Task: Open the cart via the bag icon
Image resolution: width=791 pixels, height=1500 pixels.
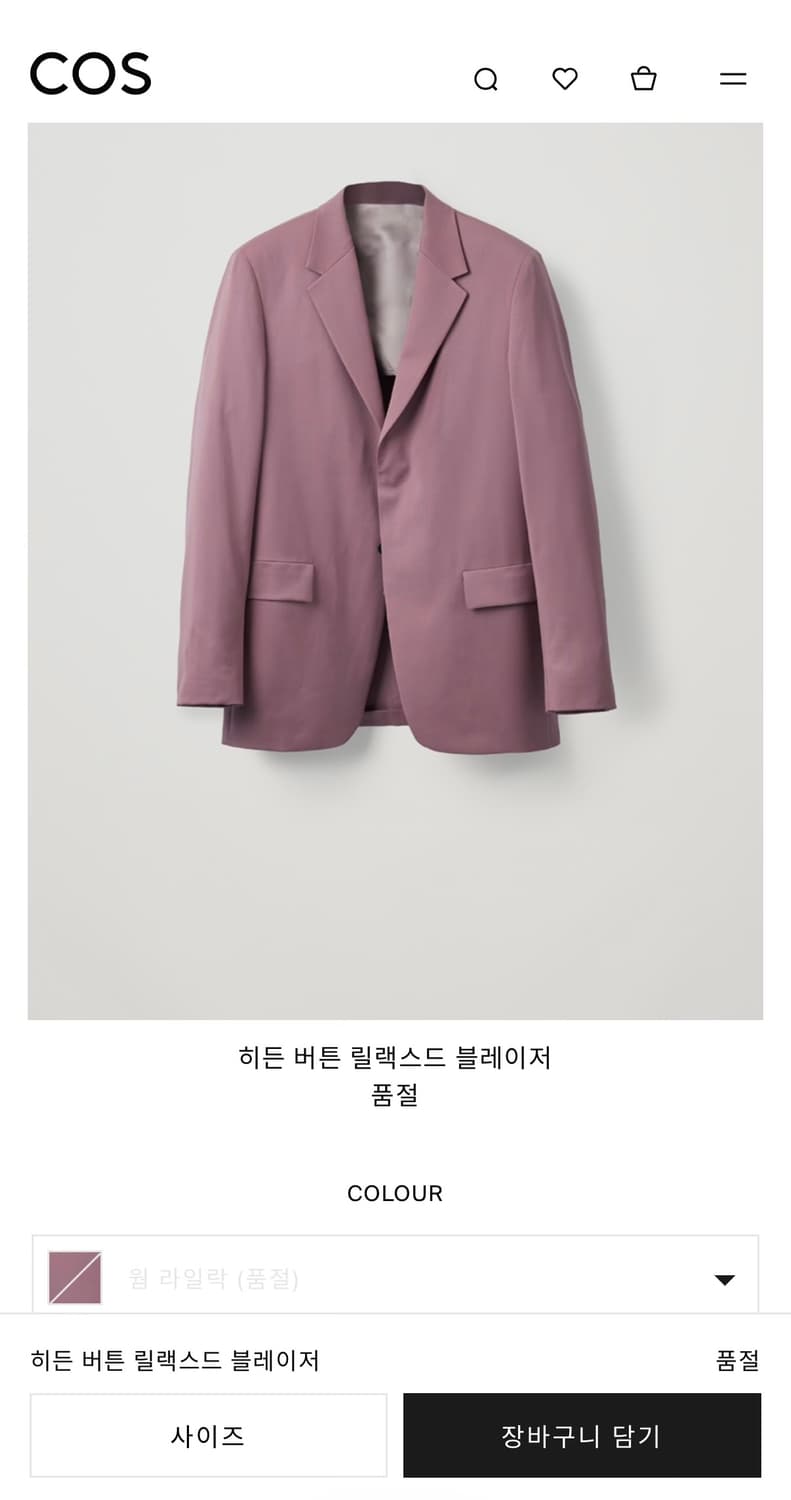Action: [644, 78]
